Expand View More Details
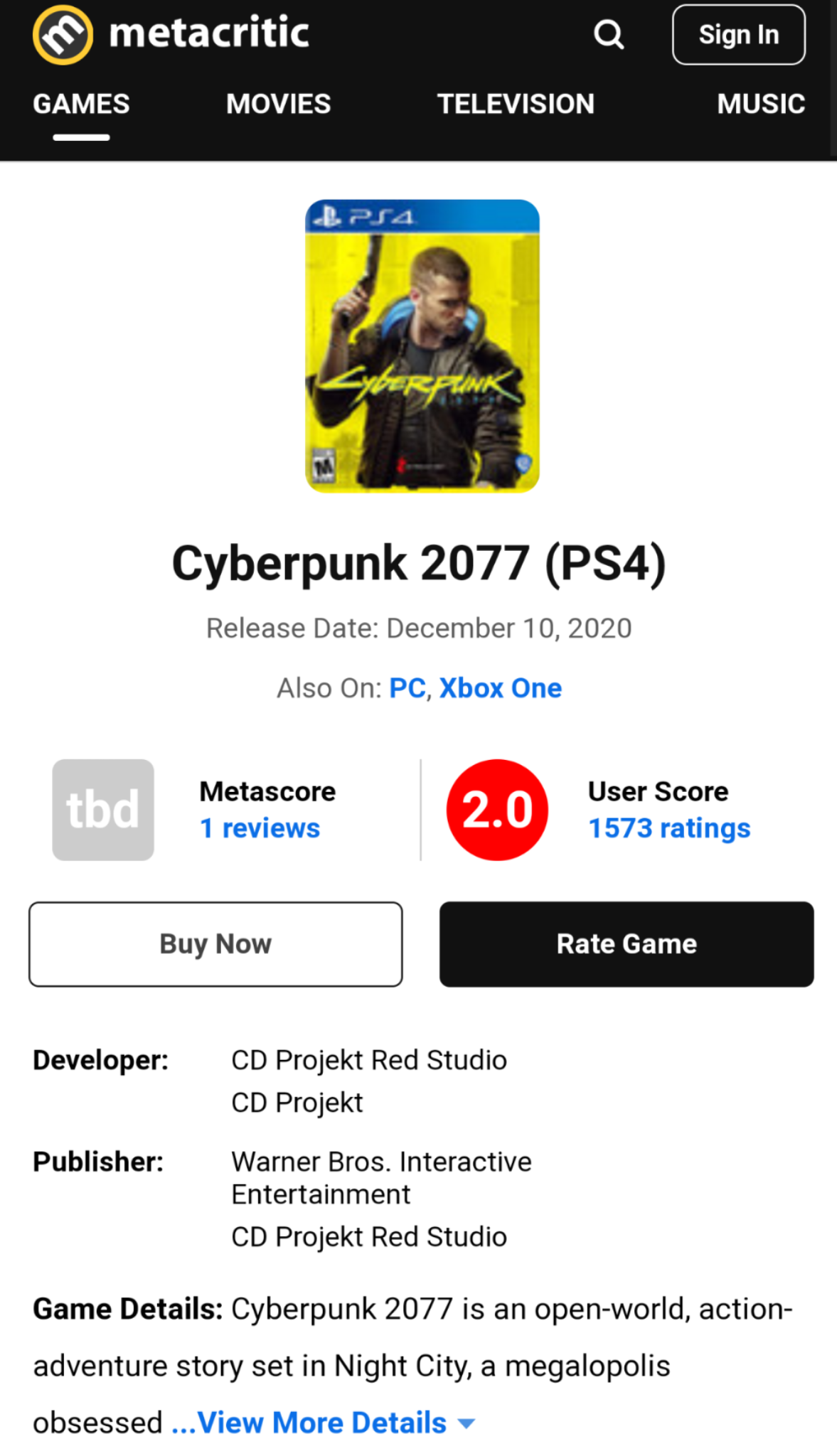Image resolution: width=837 pixels, height=1456 pixels. click(x=324, y=1423)
